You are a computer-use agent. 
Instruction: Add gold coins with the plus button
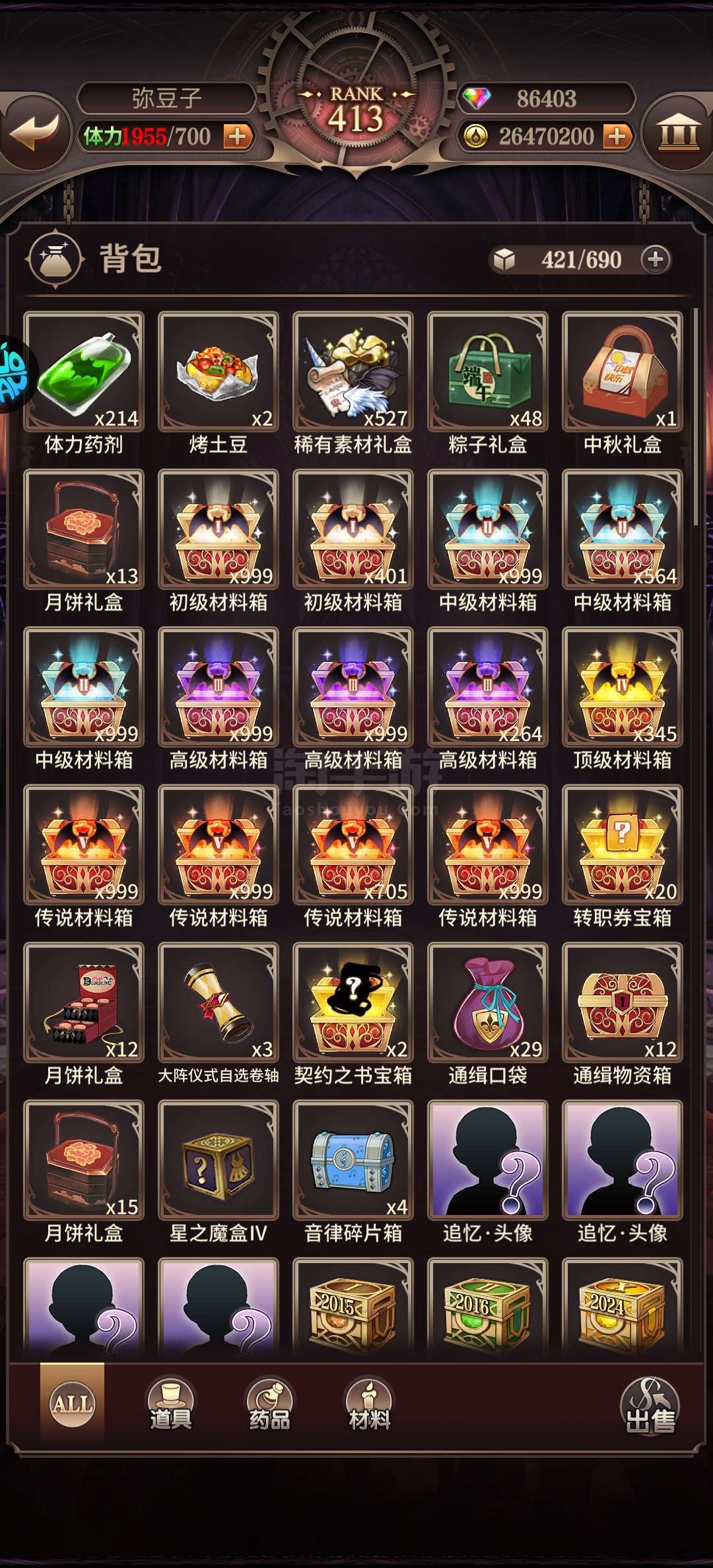[617, 137]
